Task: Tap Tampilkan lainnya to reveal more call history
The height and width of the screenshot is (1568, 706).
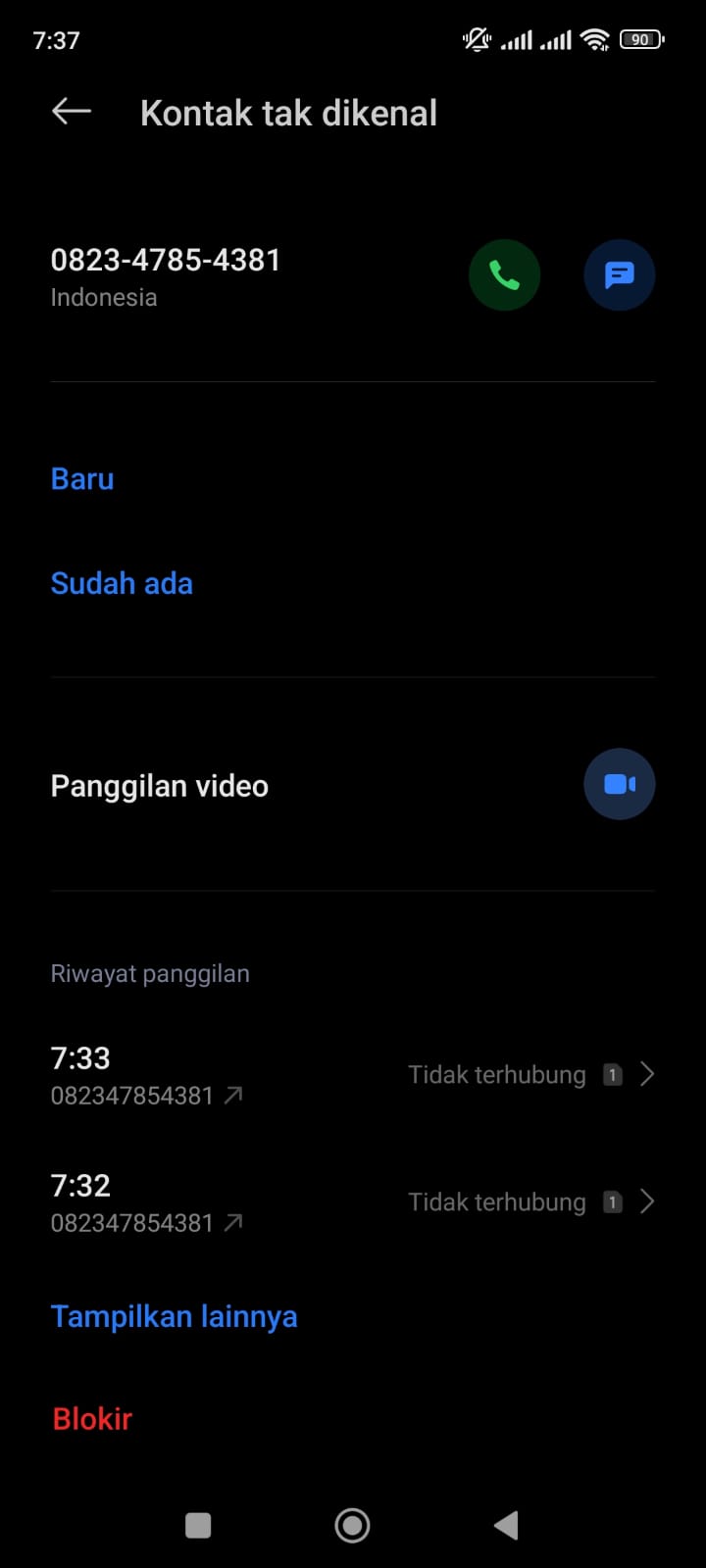Action: pyautogui.click(x=174, y=1316)
